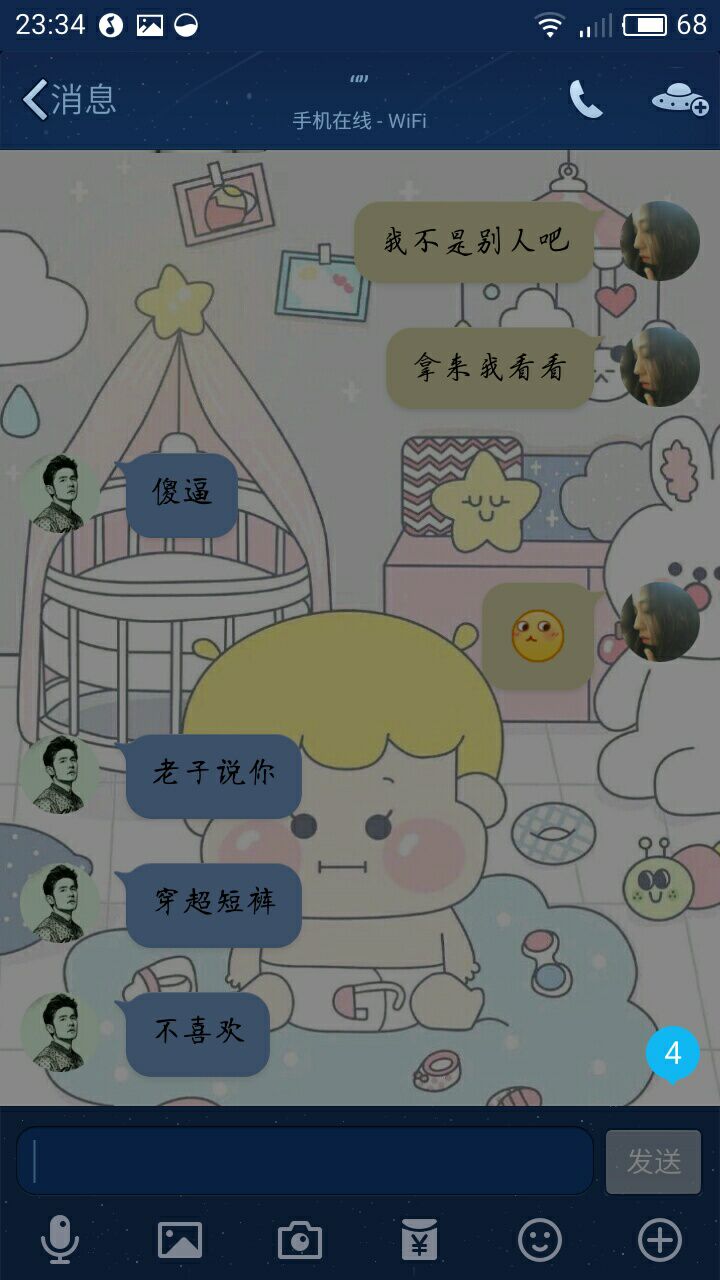This screenshot has height=1280, width=720.
Task: Go back to the 消息 list
Action: 68,100
